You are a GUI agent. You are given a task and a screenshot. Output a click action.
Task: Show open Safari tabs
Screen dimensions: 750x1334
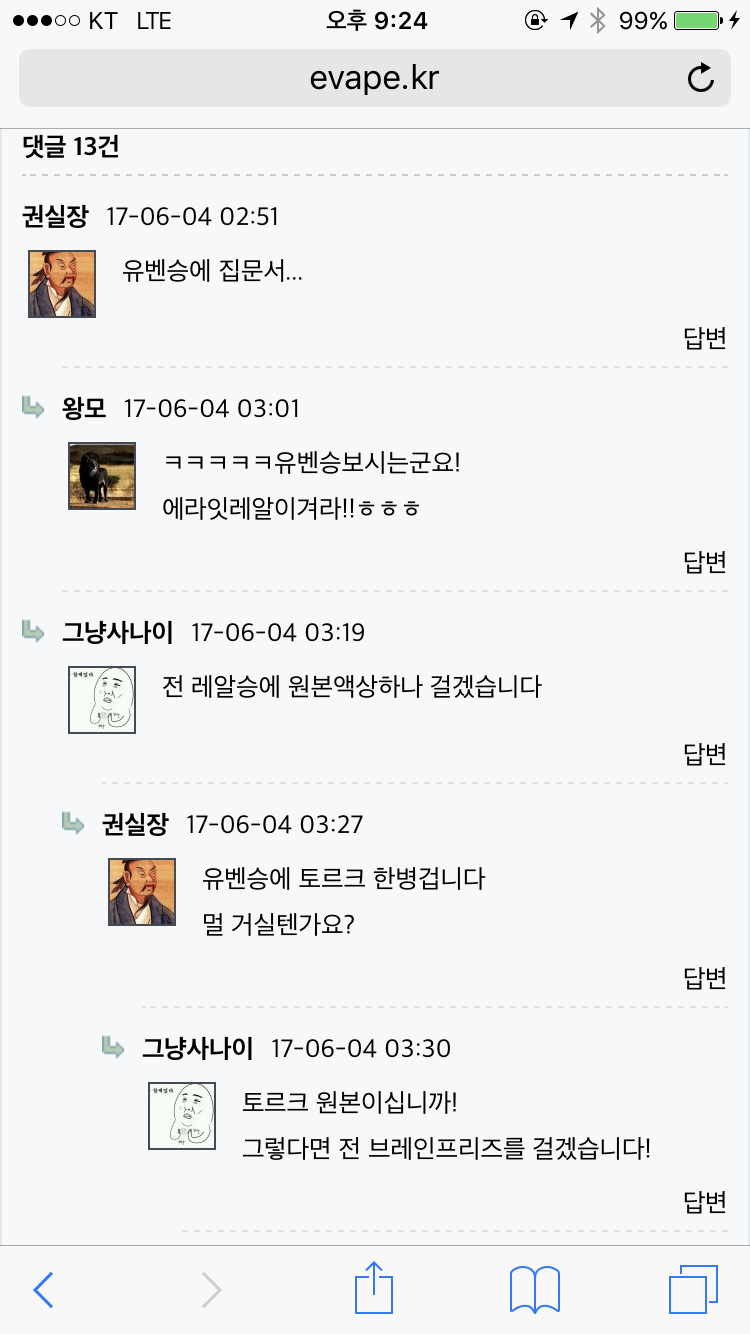point(692,1289)
